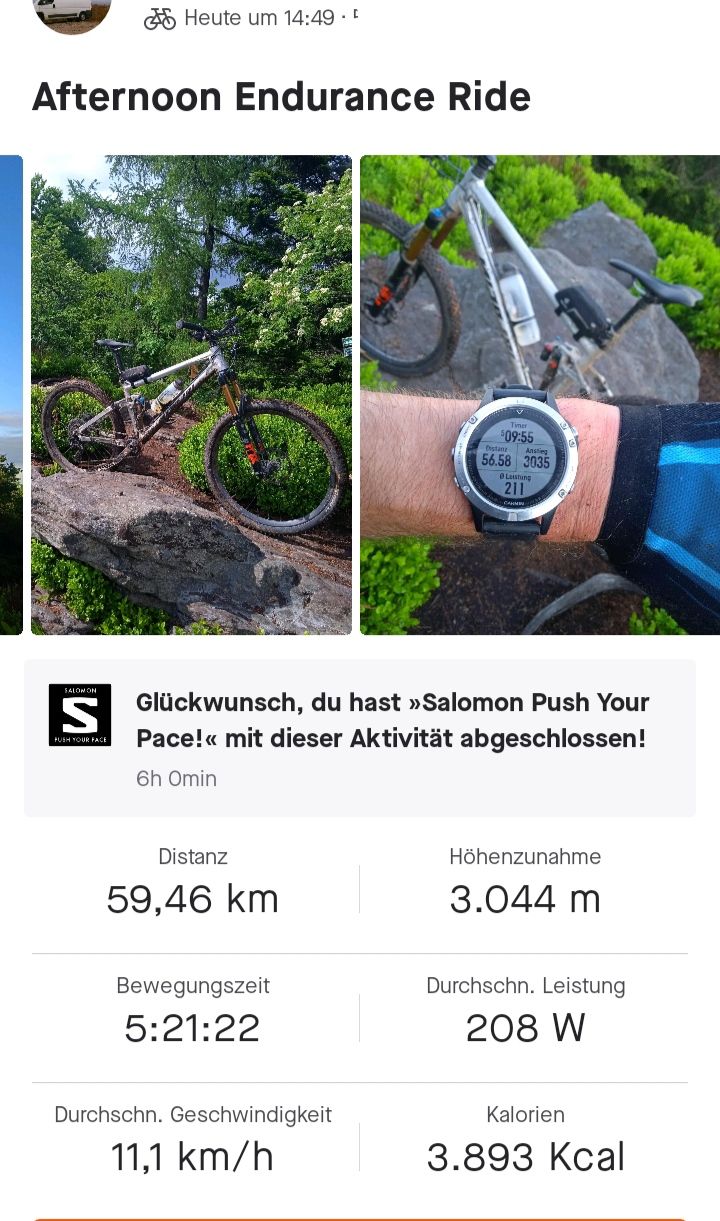Open the photo showing the Garmin watch
Image resolution: width=720 pixels, height=1221 pixels.
click(x=540, y=394)
